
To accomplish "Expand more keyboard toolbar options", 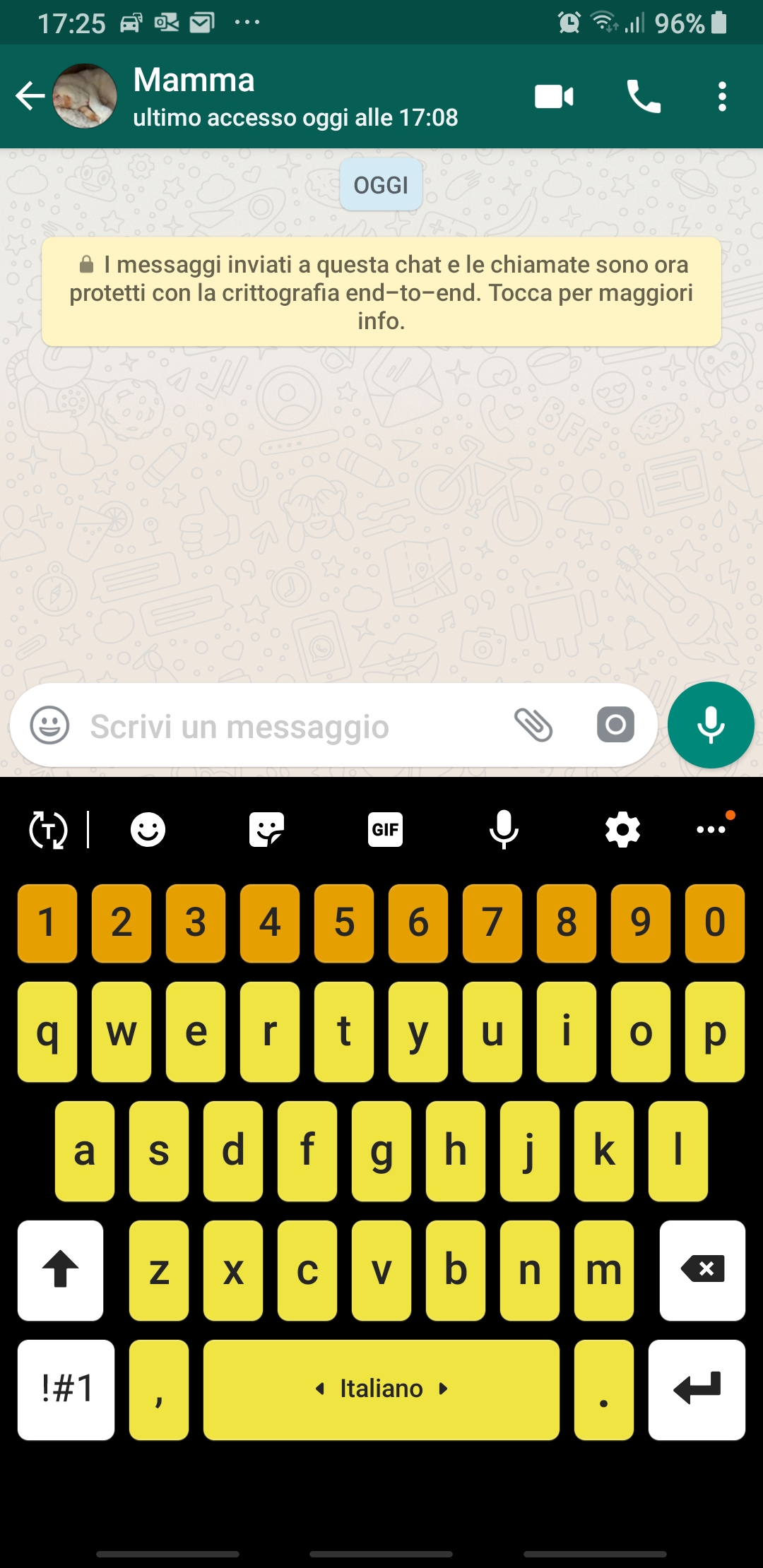I will [711, 829].
